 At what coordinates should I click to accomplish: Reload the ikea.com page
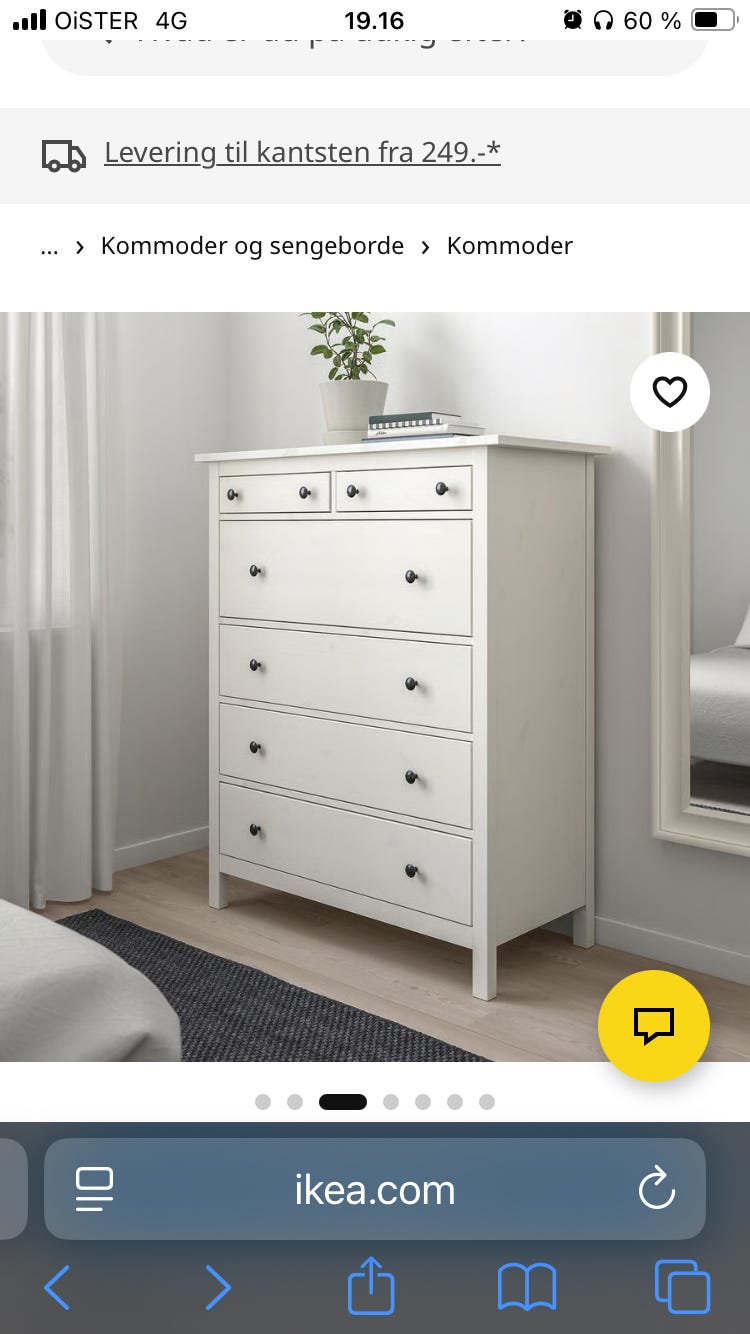pyautogui.click(x=657, y=1189)
